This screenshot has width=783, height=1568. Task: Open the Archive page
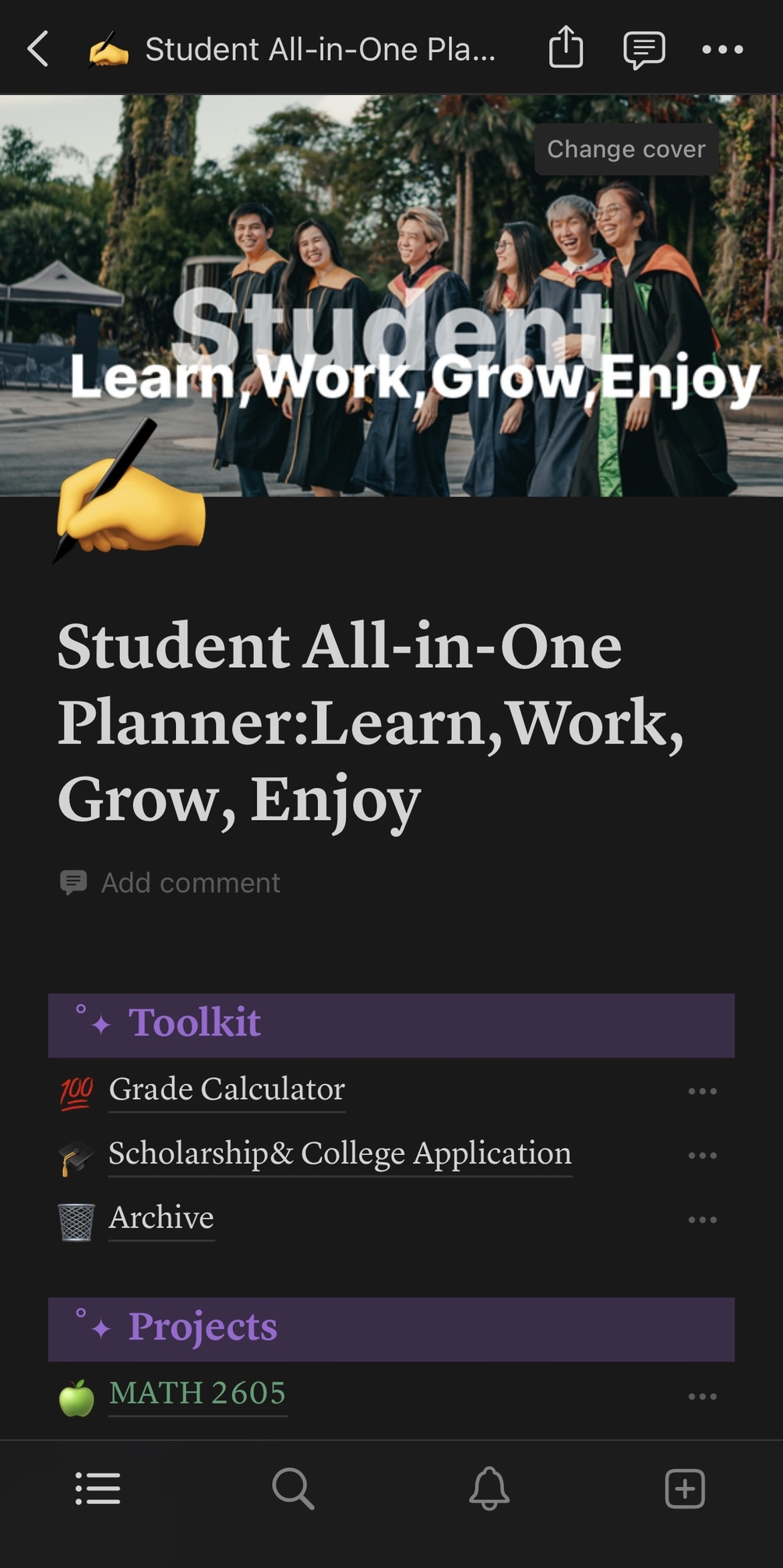[x=161, y=1218]
